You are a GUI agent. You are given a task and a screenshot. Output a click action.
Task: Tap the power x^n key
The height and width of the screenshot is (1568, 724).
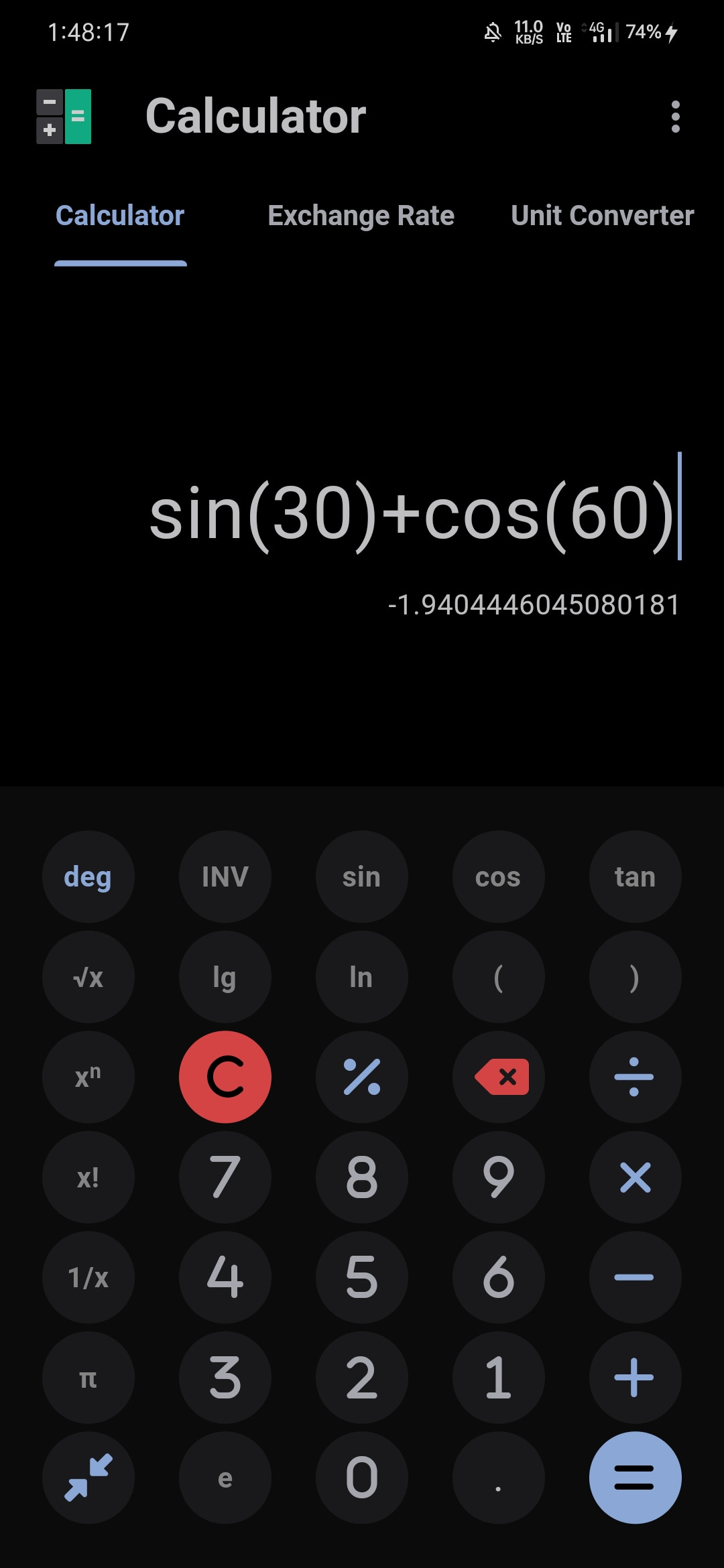point(88,1077)
